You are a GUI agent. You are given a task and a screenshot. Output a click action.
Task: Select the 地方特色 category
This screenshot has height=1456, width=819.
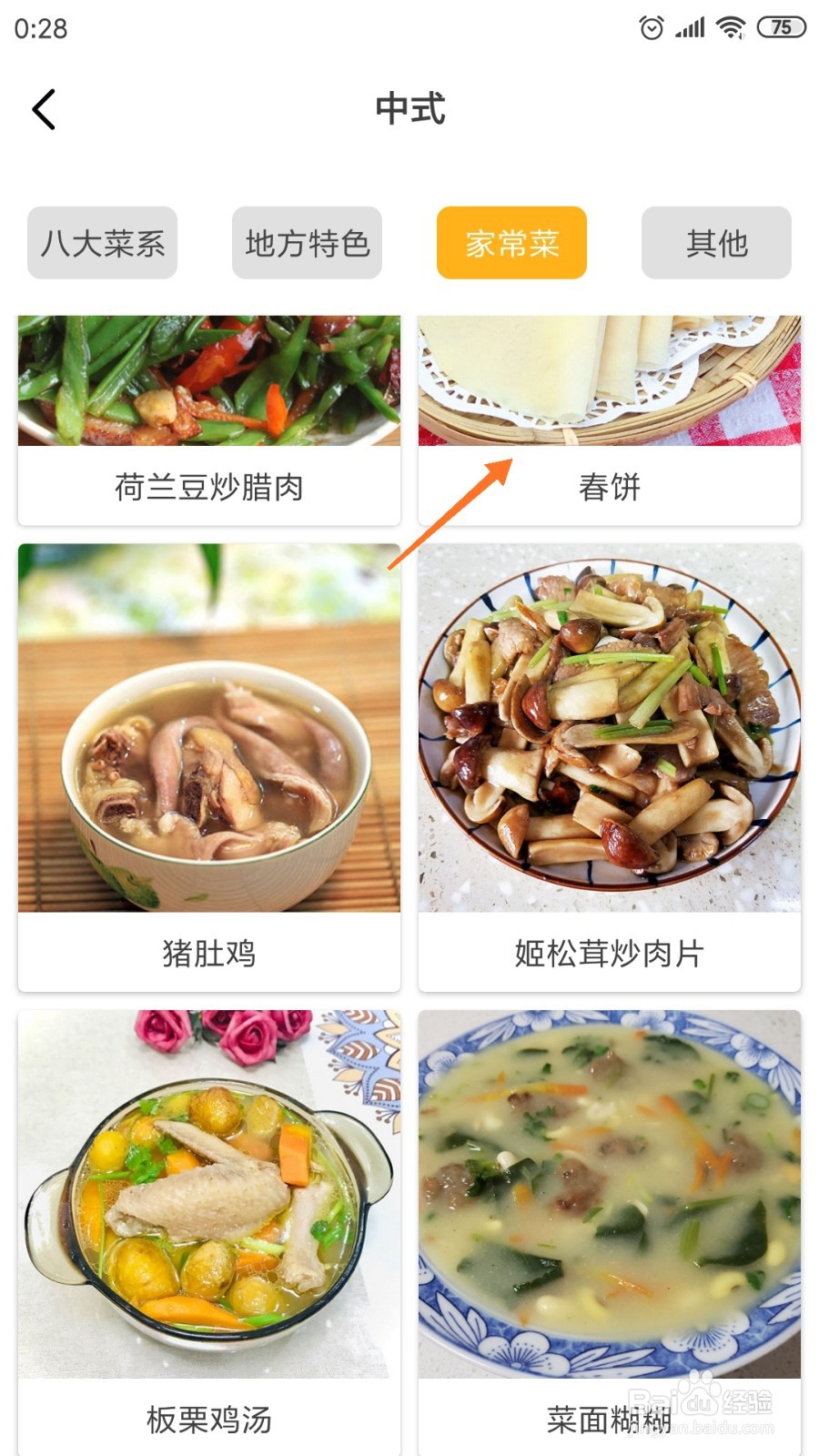[307, 242]
